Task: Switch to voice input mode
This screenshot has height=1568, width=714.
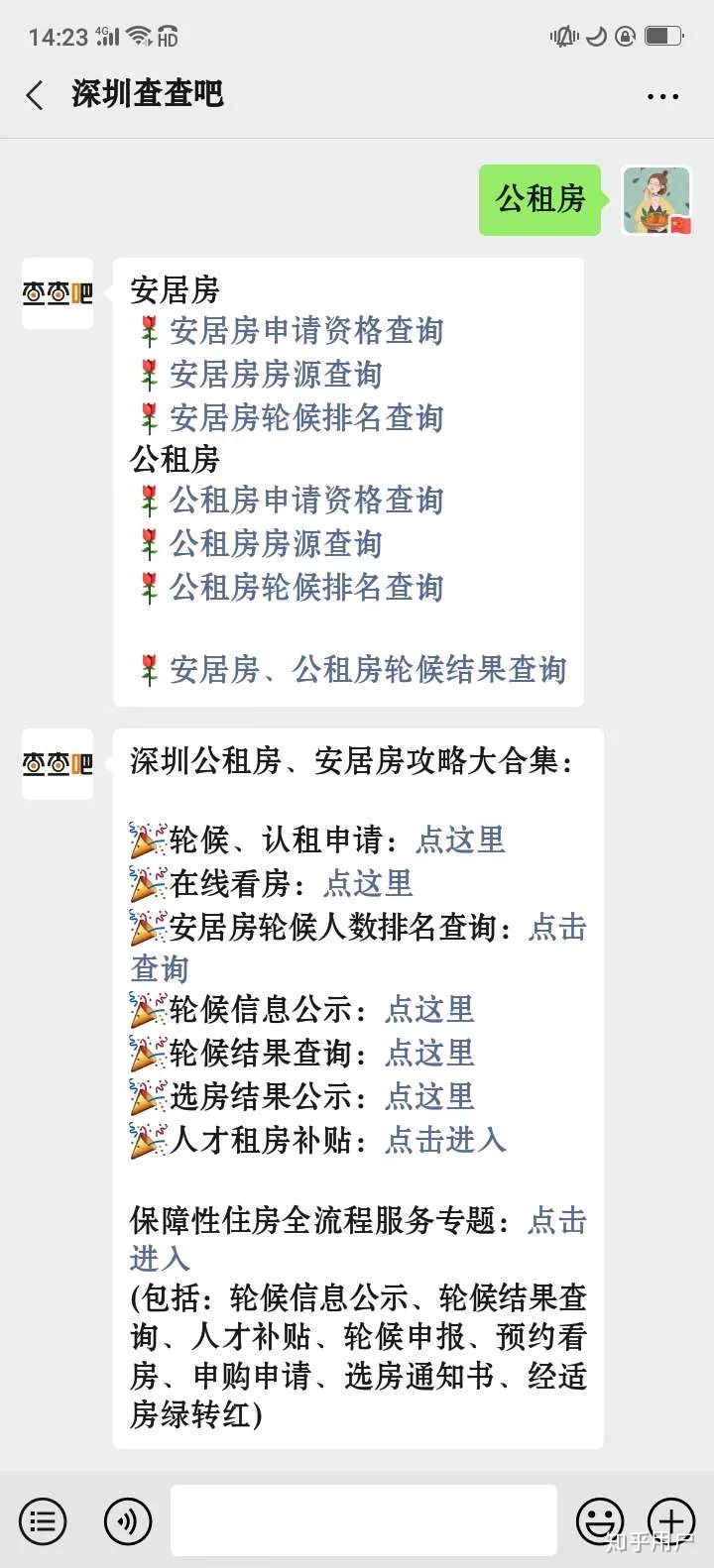Action: click(128, 1520)
